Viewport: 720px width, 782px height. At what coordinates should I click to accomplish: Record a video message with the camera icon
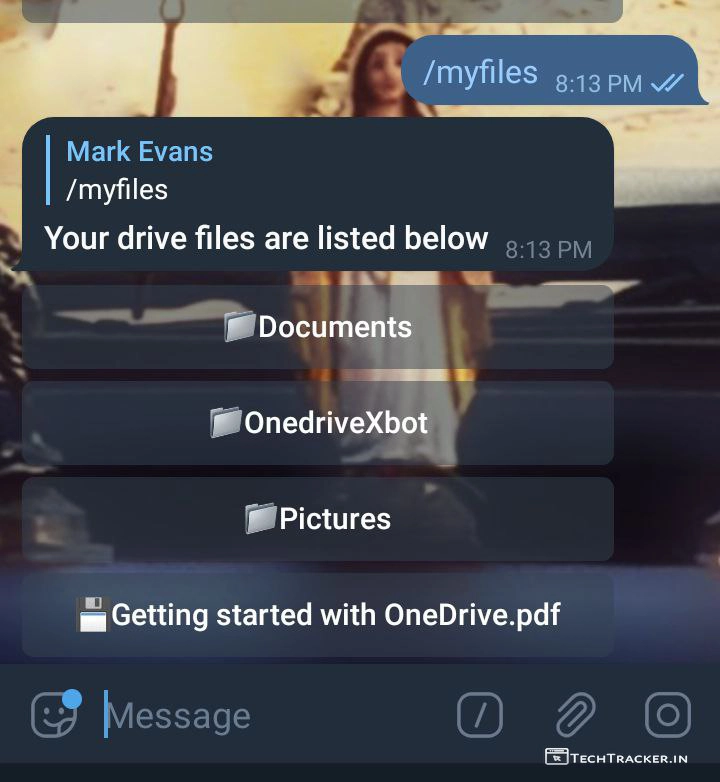[x=667, y=715]
